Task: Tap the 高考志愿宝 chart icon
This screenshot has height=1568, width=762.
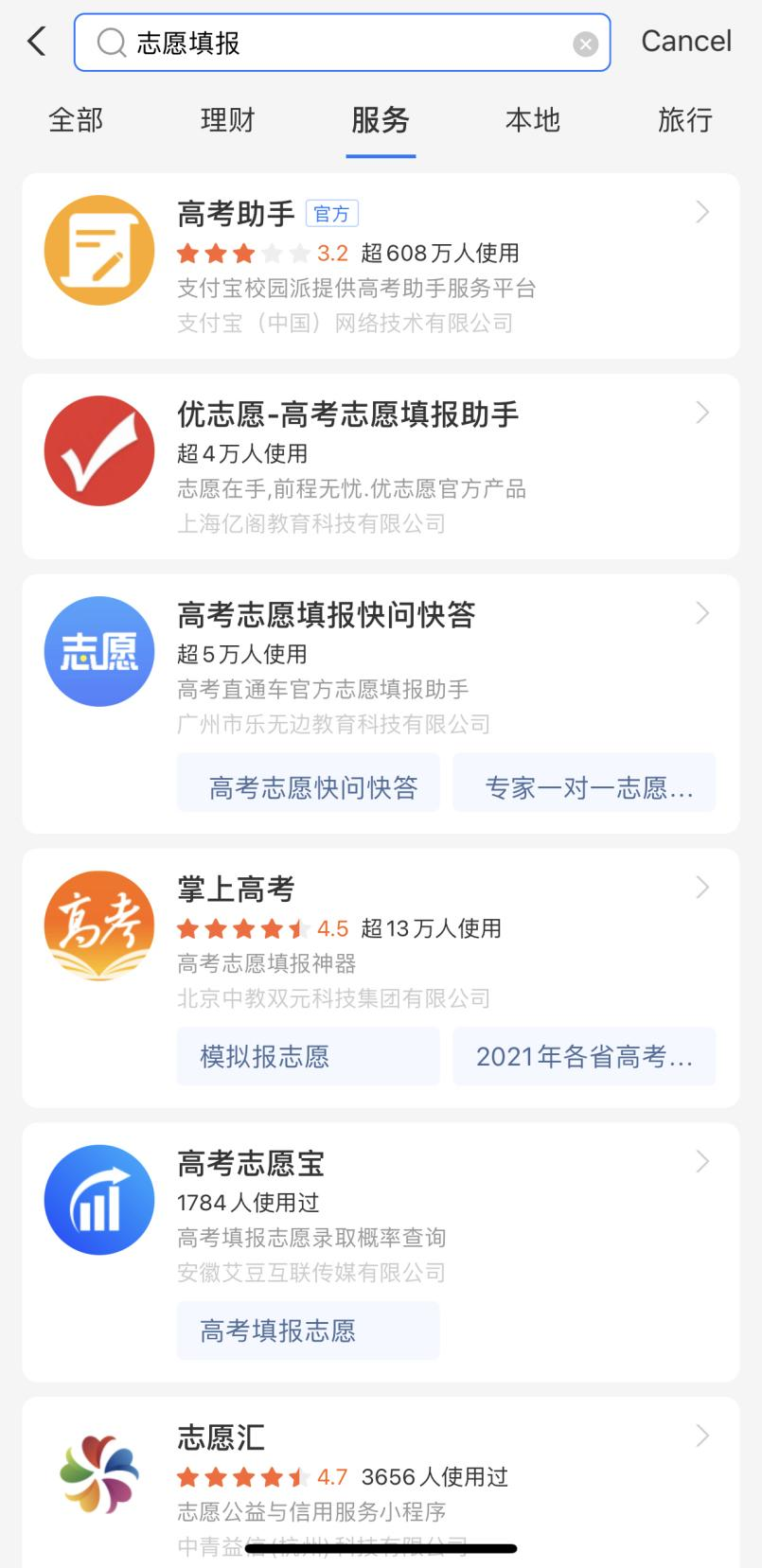Action: (x=98, y=1199)
